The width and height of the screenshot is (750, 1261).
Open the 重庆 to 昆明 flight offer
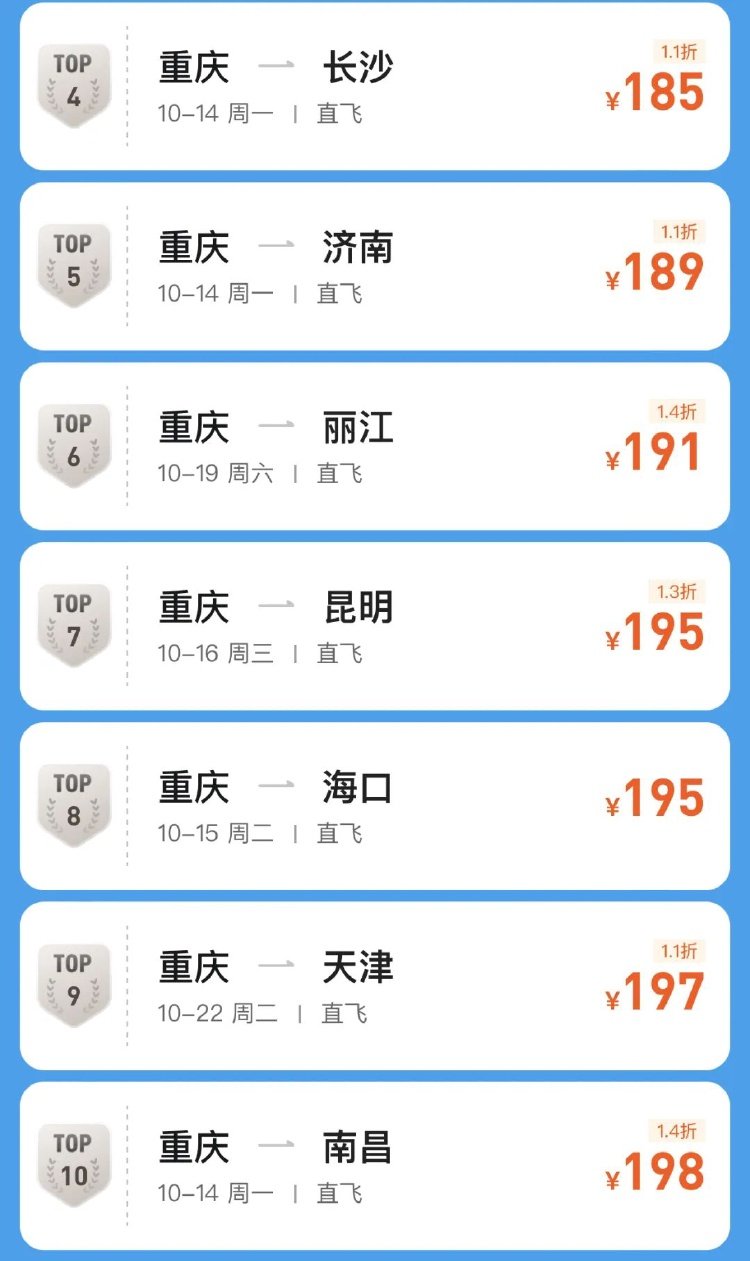pos(375,626)
